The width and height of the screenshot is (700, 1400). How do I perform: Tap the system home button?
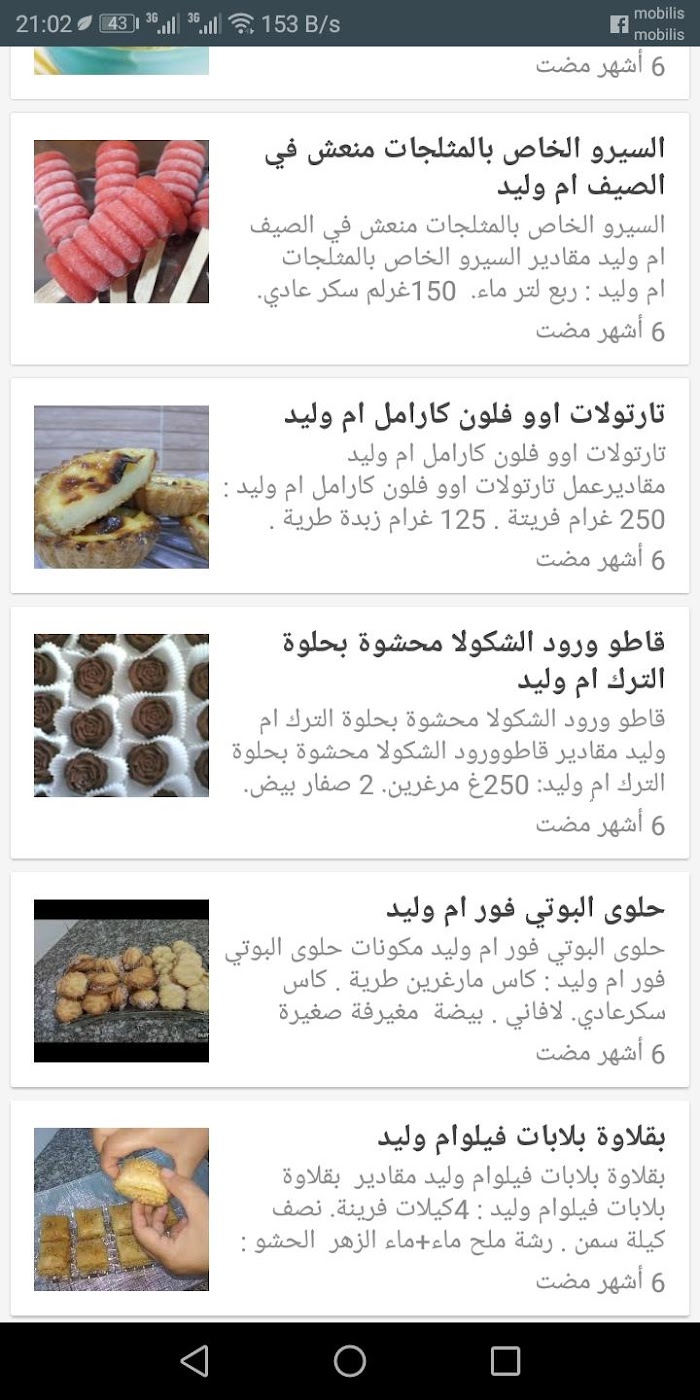click(x=350, y=1361)
